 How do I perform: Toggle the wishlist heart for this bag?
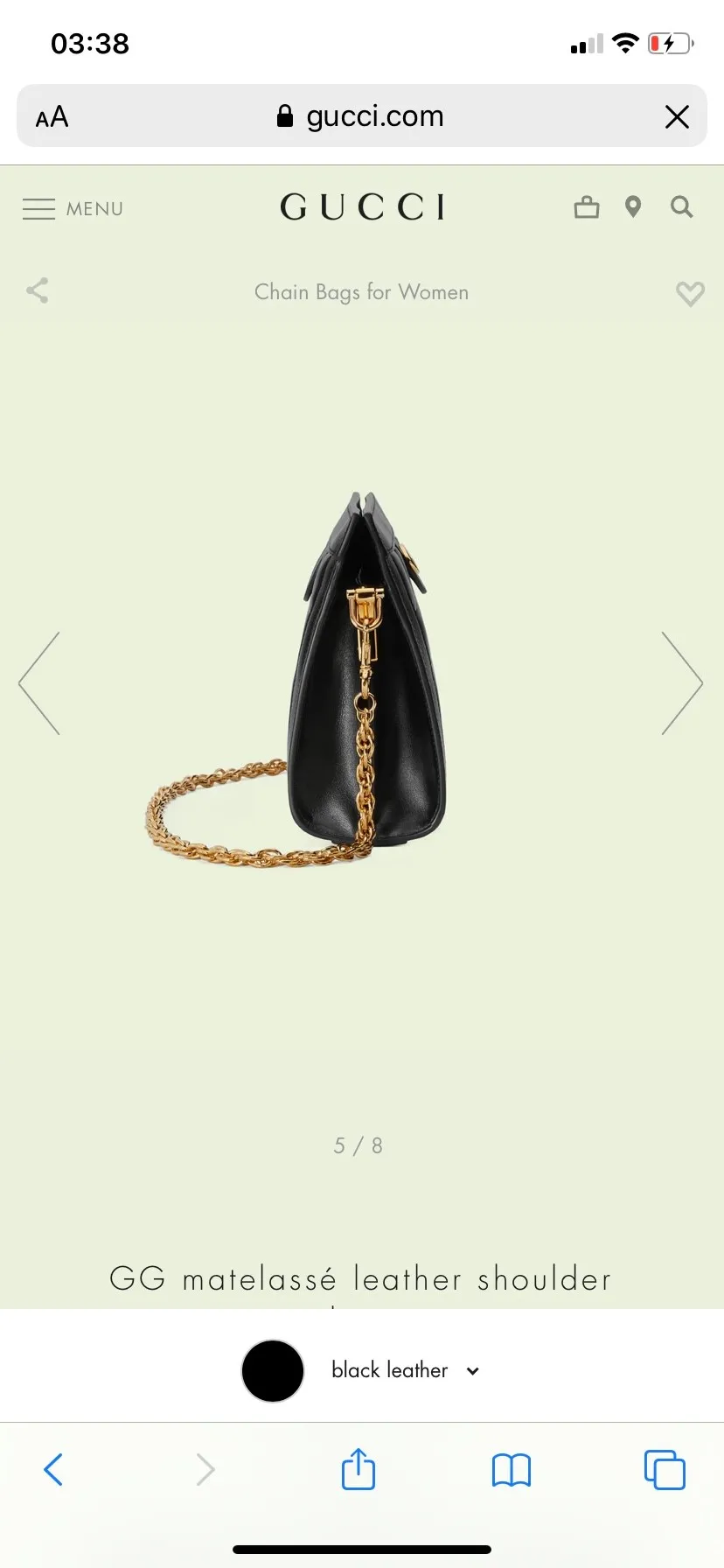[690, 293]
